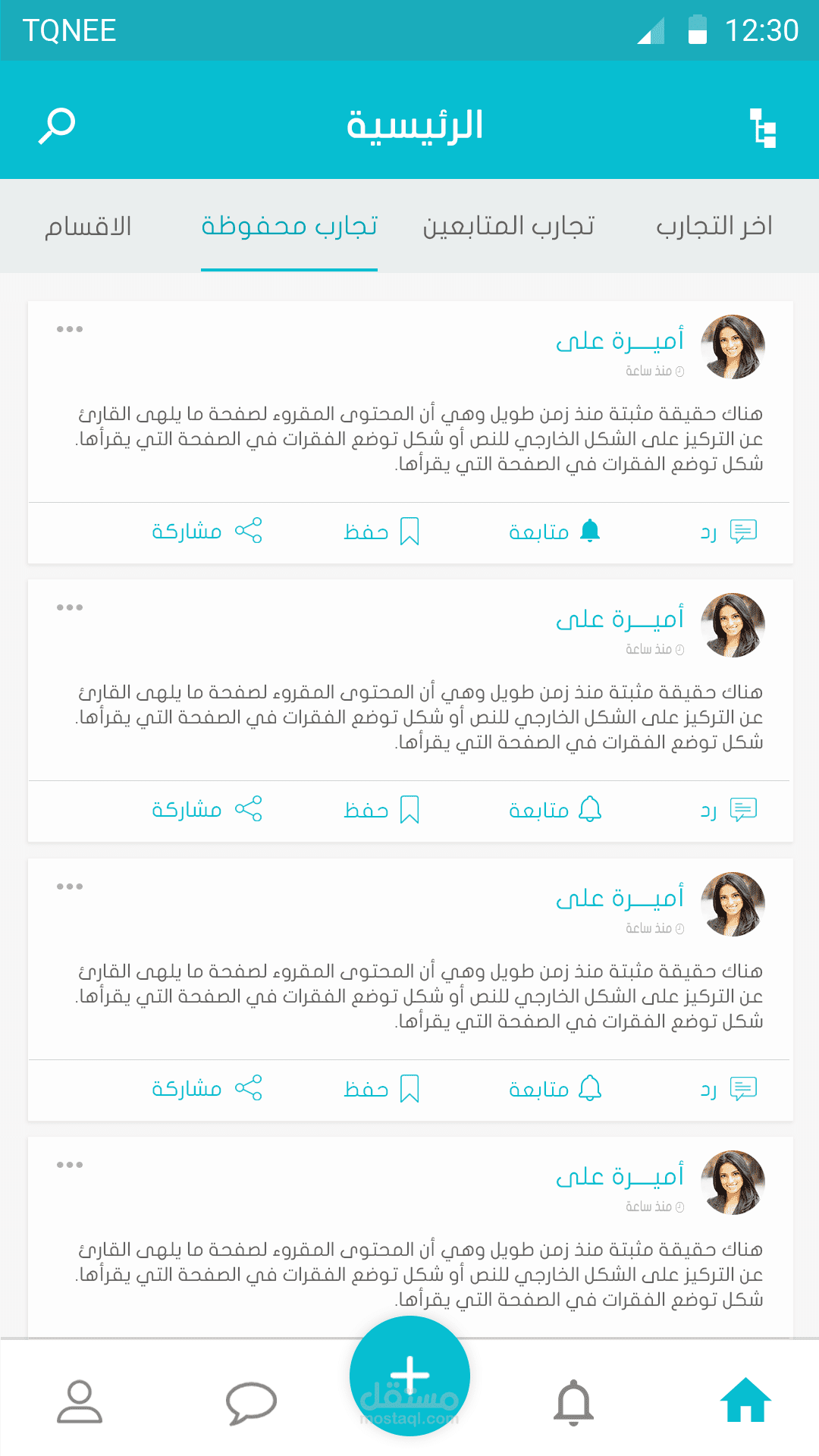Switch to the تجارب المتابعين tab

[x=508, y=226]
